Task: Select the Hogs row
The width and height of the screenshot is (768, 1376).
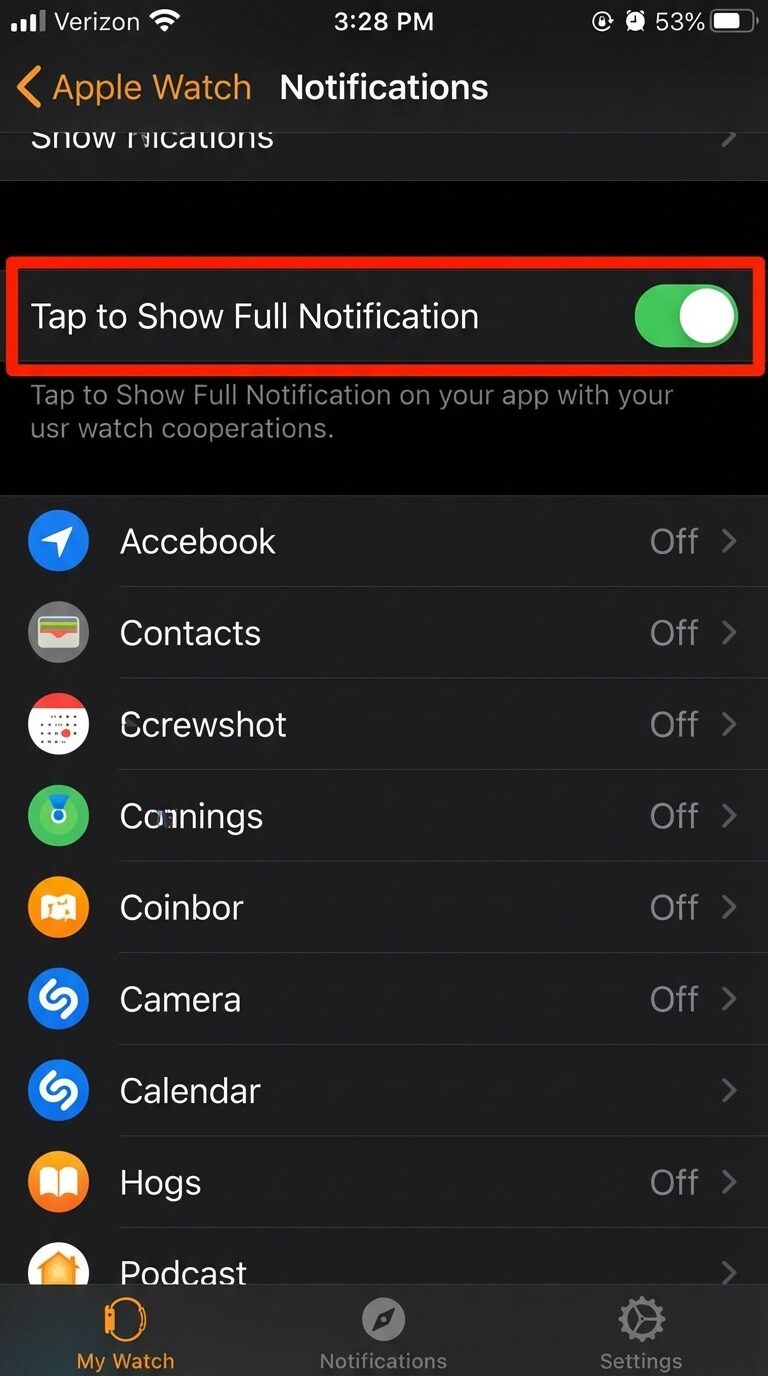Action: (x=384, y=1183)
